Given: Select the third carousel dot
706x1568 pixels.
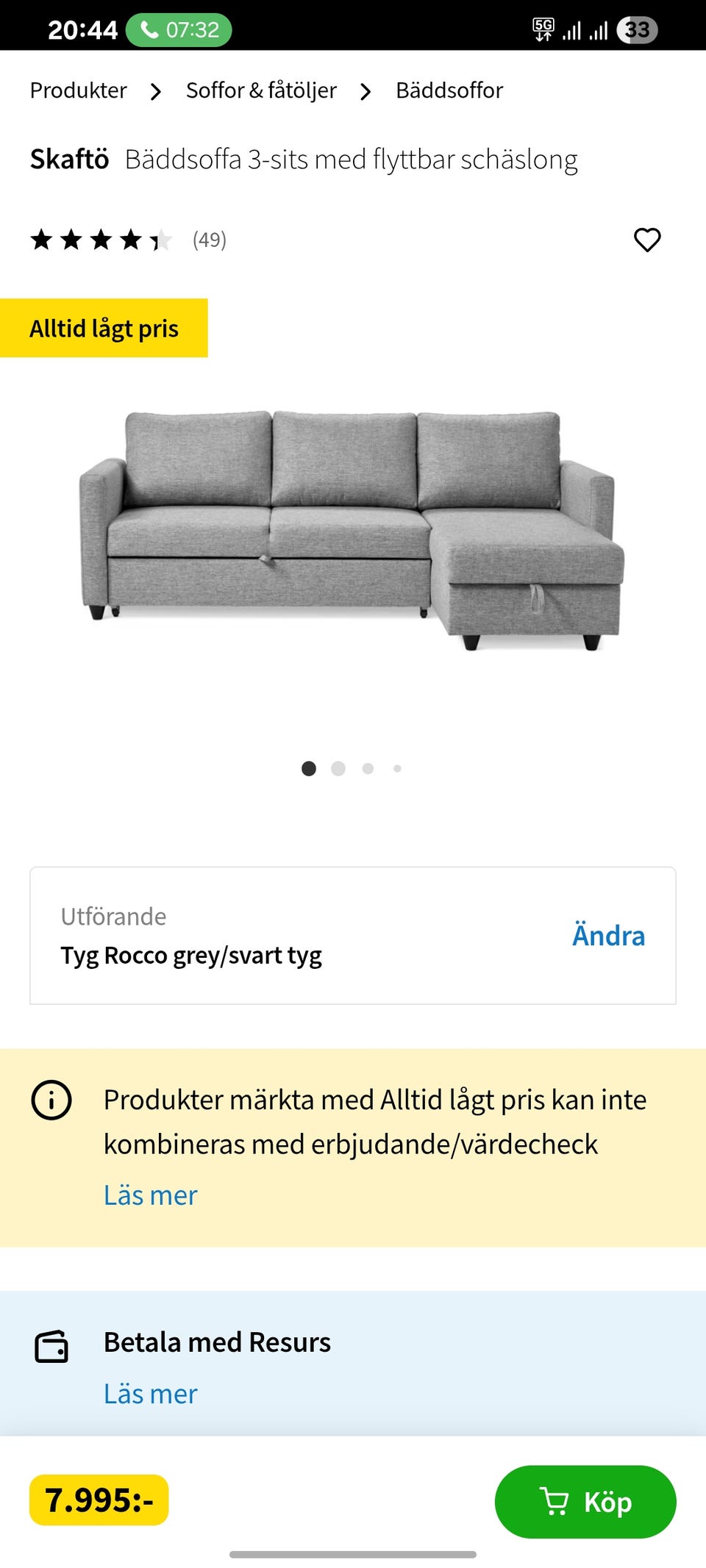Looking at the screenshot, I should 368,769.
